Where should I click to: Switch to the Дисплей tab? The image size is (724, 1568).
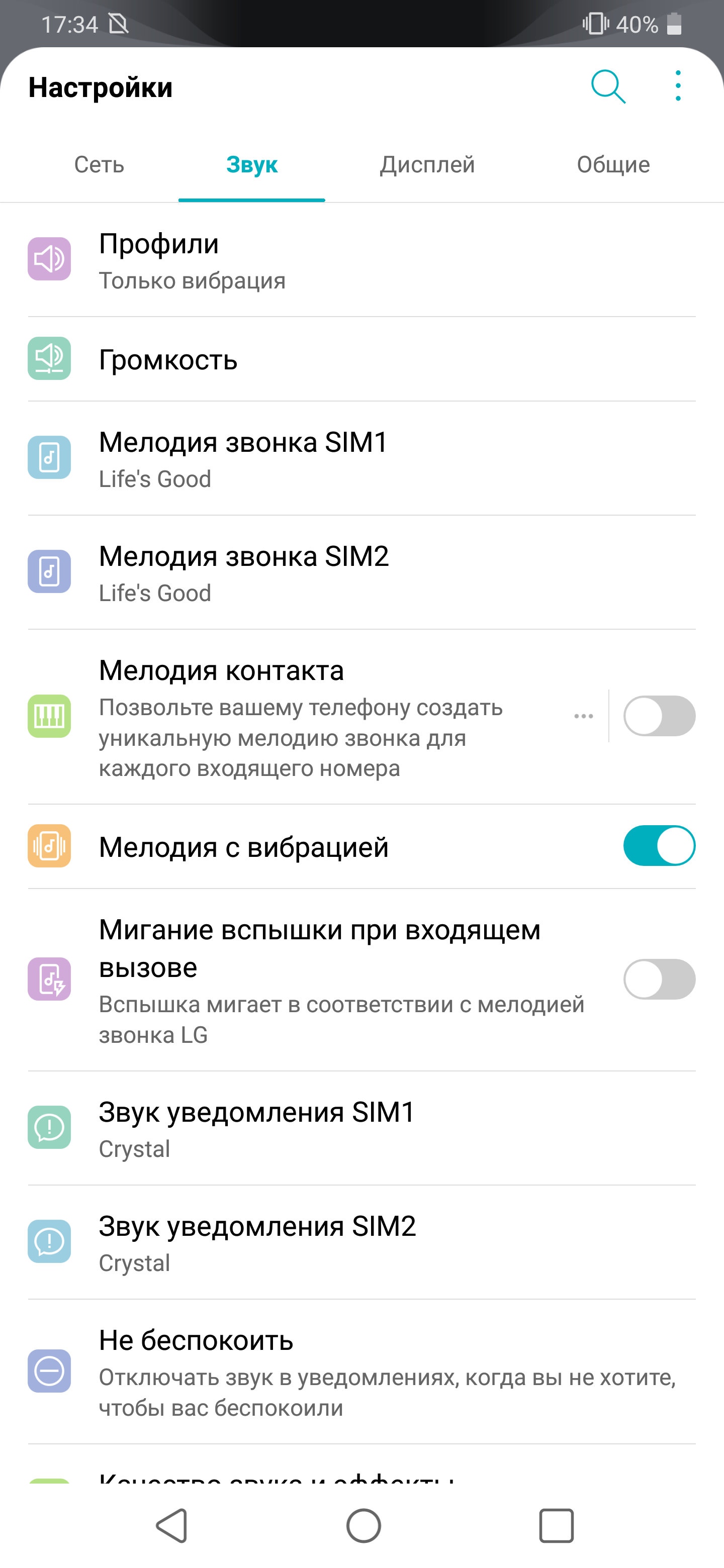[427, 164]
